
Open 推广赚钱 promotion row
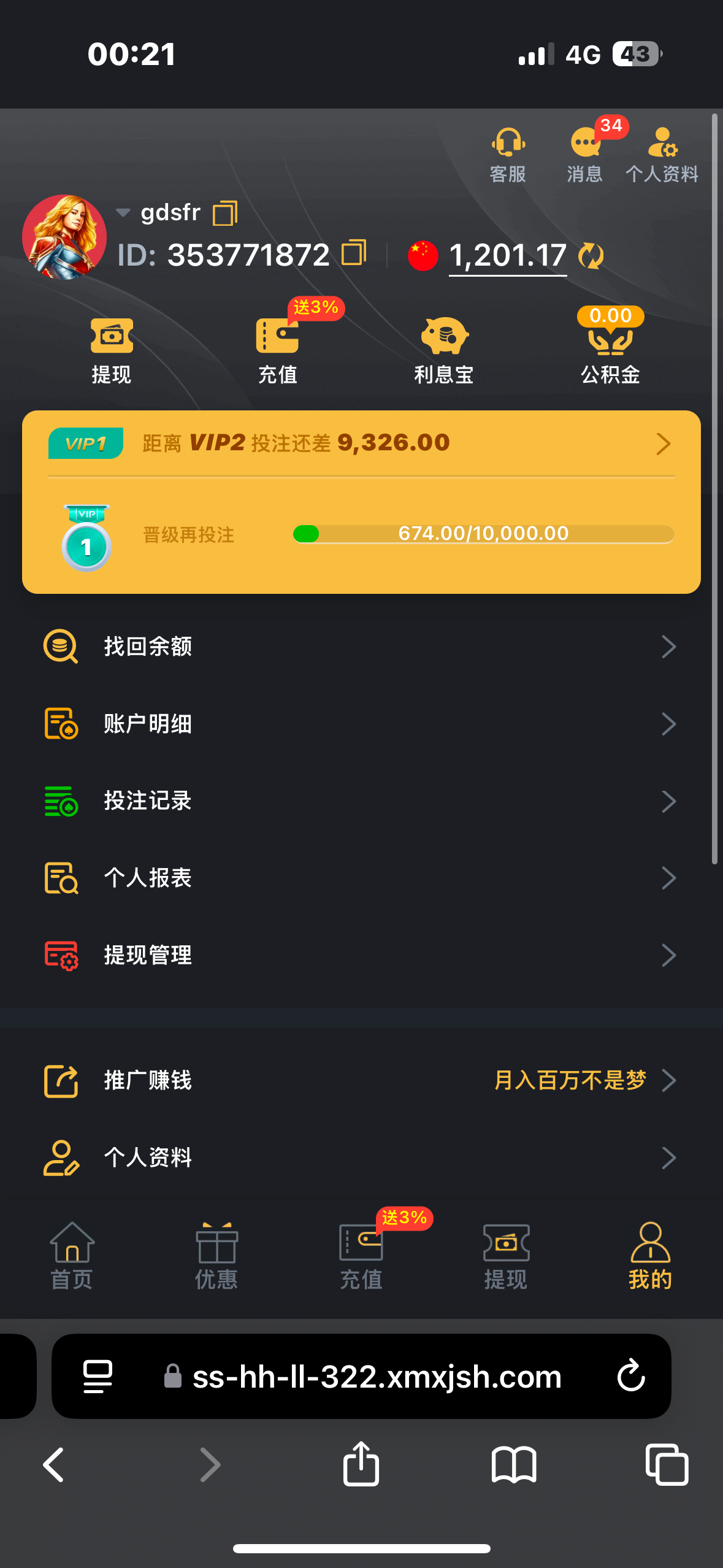coord(361,1080)
